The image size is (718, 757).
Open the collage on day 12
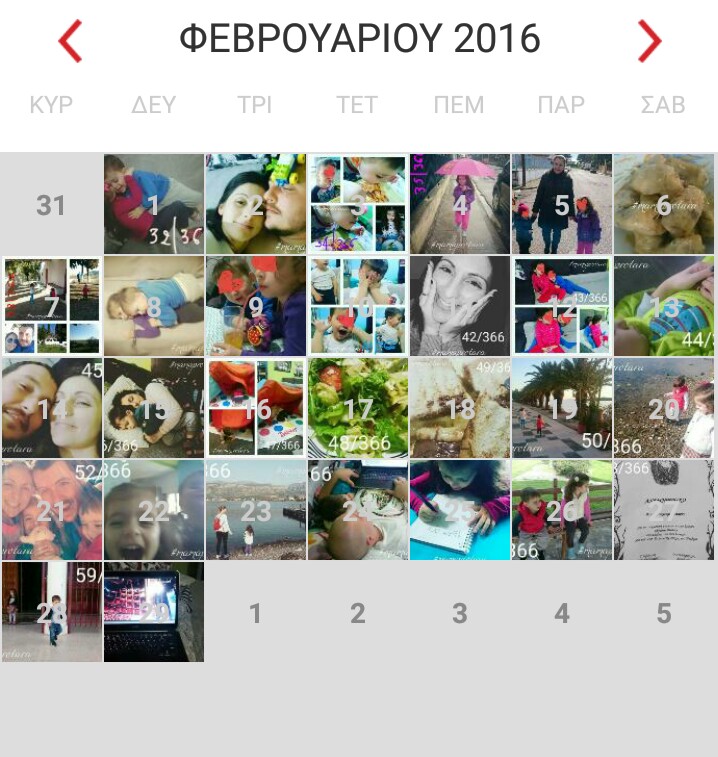562,306
